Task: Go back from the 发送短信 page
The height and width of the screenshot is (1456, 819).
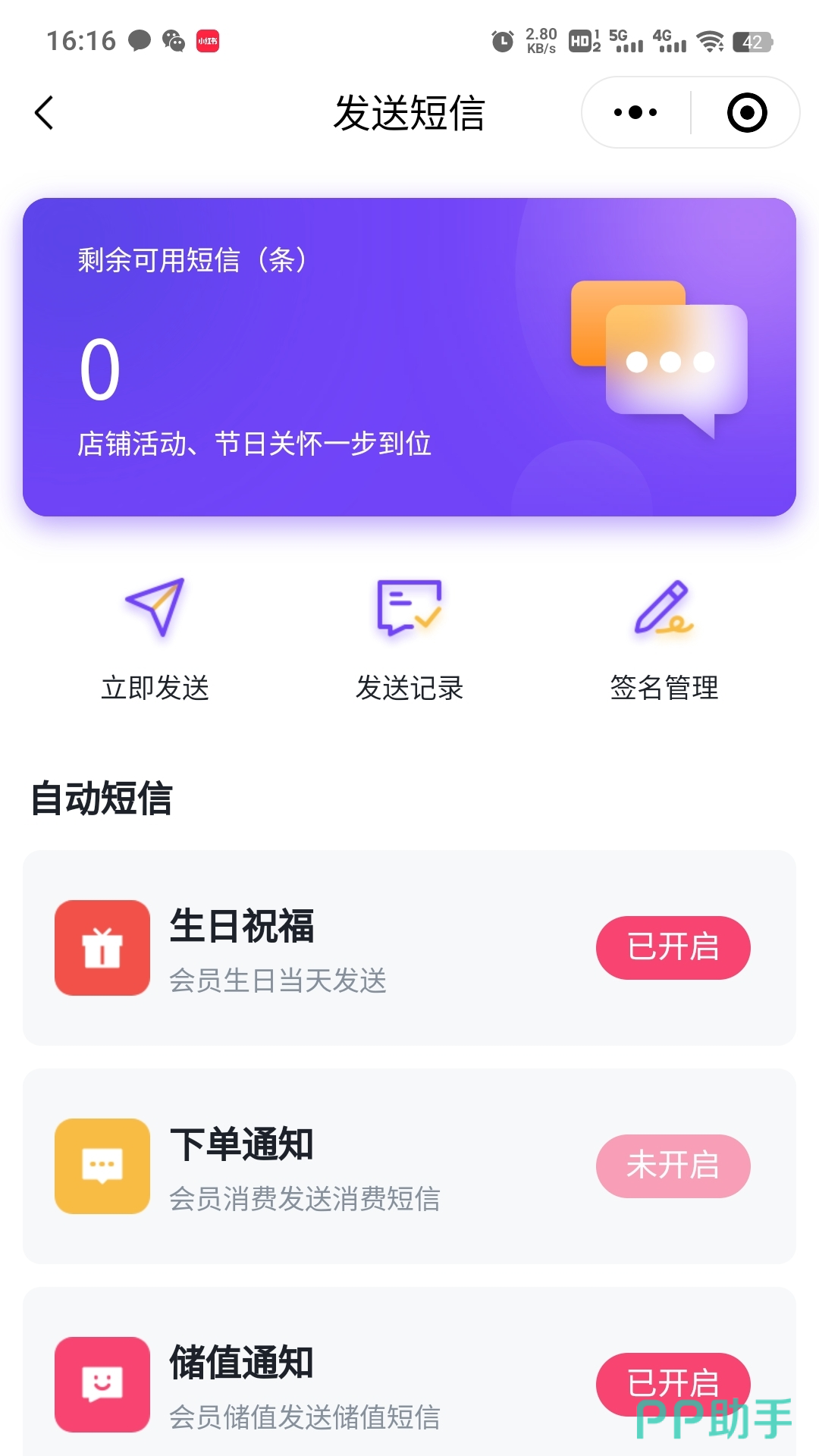Action: [44, 113]
